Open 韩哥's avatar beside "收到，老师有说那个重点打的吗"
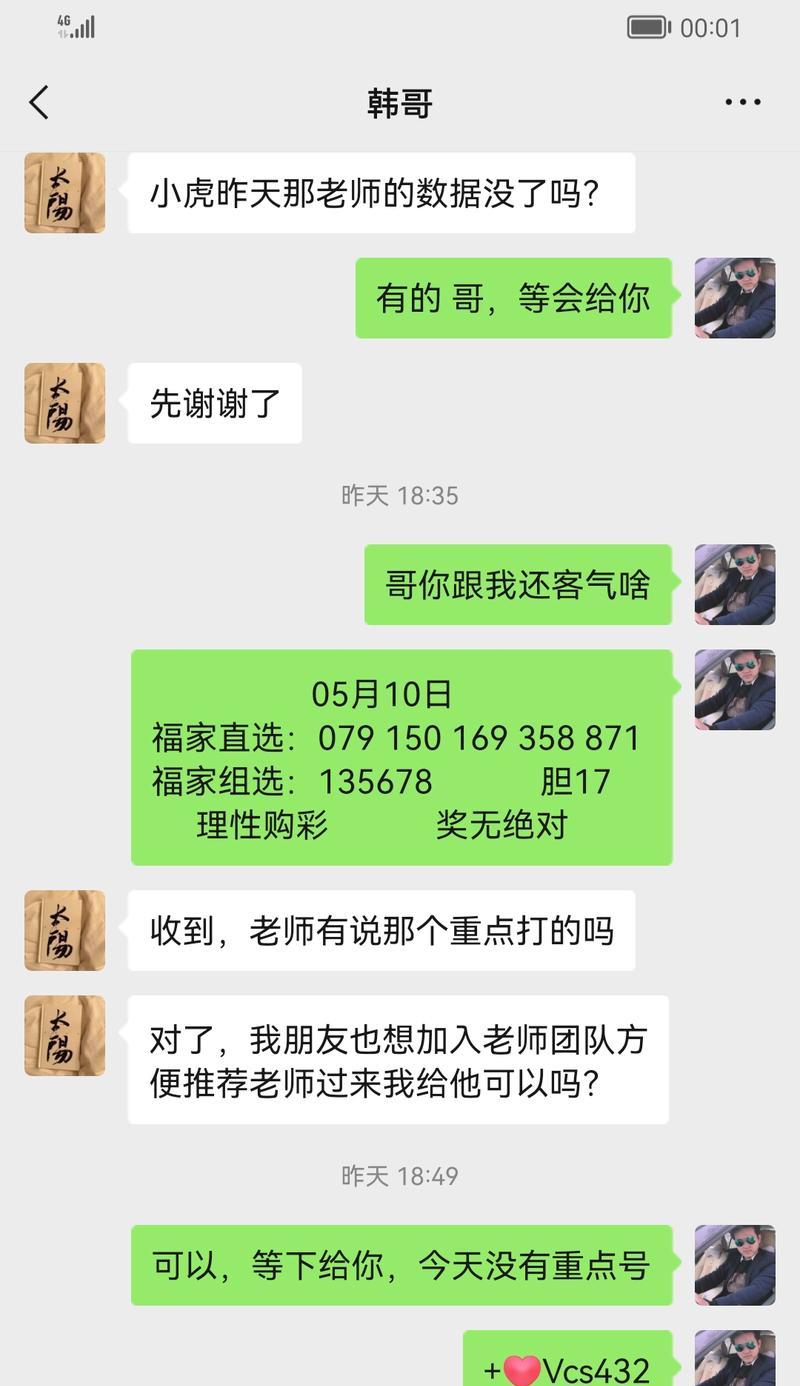Image resolution: width=800 pixels, height=1386 pixels. pos(65,930)
